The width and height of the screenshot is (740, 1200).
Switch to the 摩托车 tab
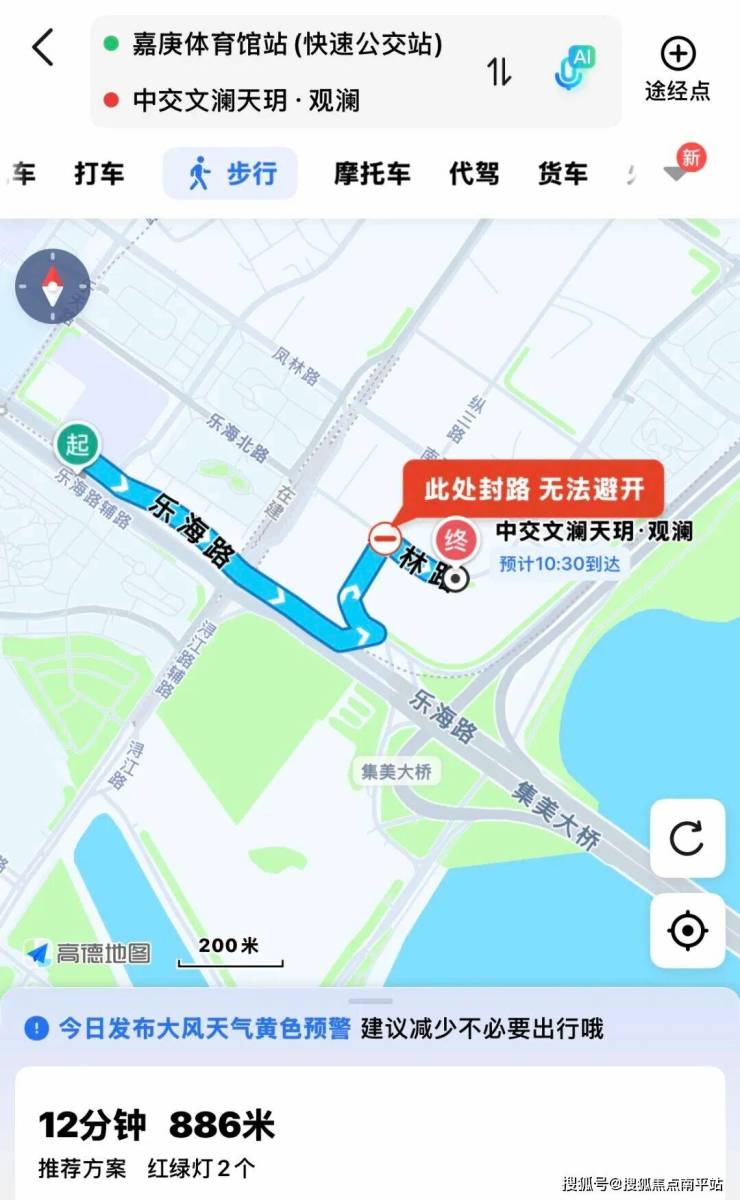[372, 173]
